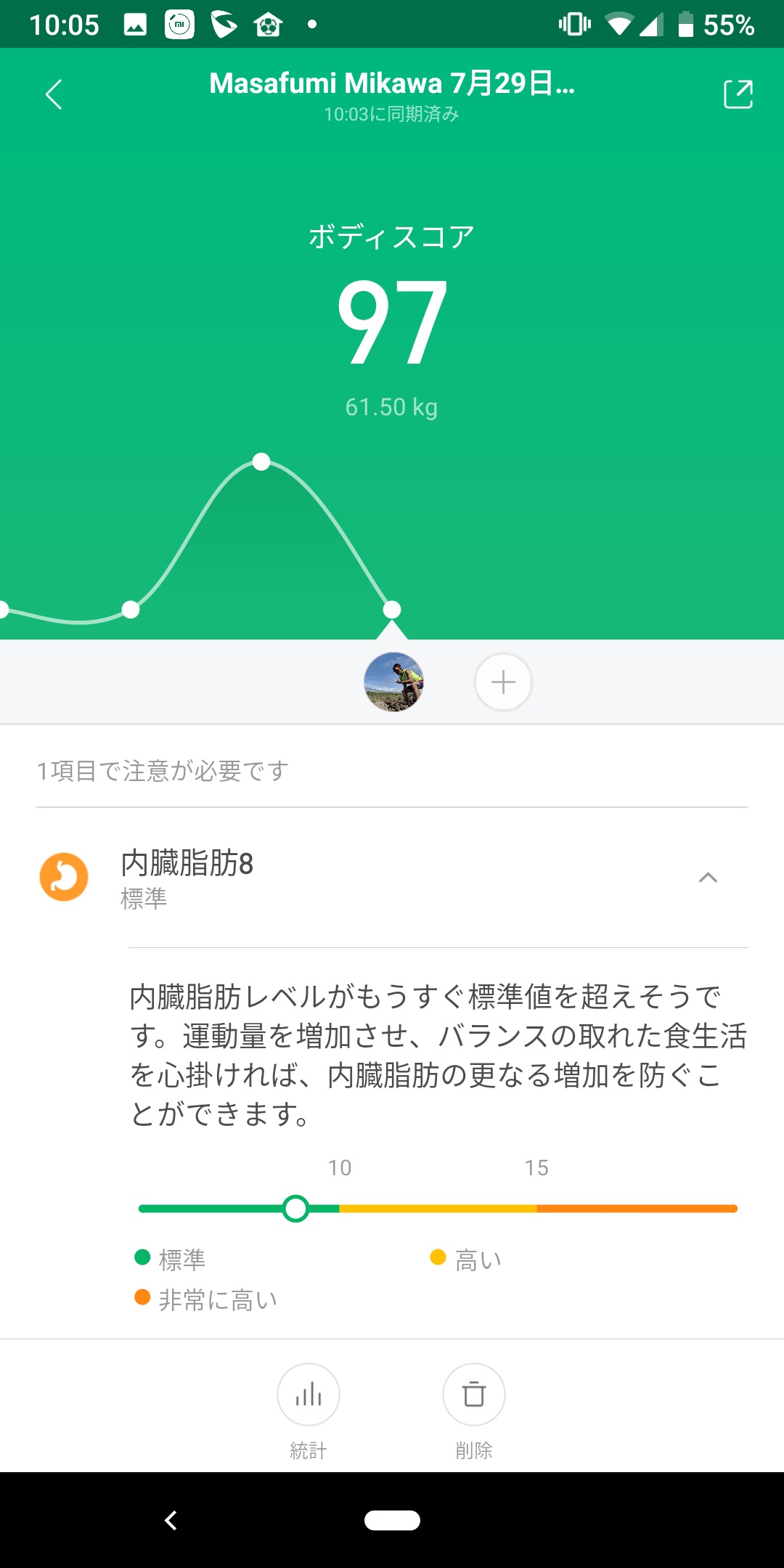Tap the home pill in the navigation bar
The width and height of the screenshot is (784, 1568).
(x=392, y=1520)
